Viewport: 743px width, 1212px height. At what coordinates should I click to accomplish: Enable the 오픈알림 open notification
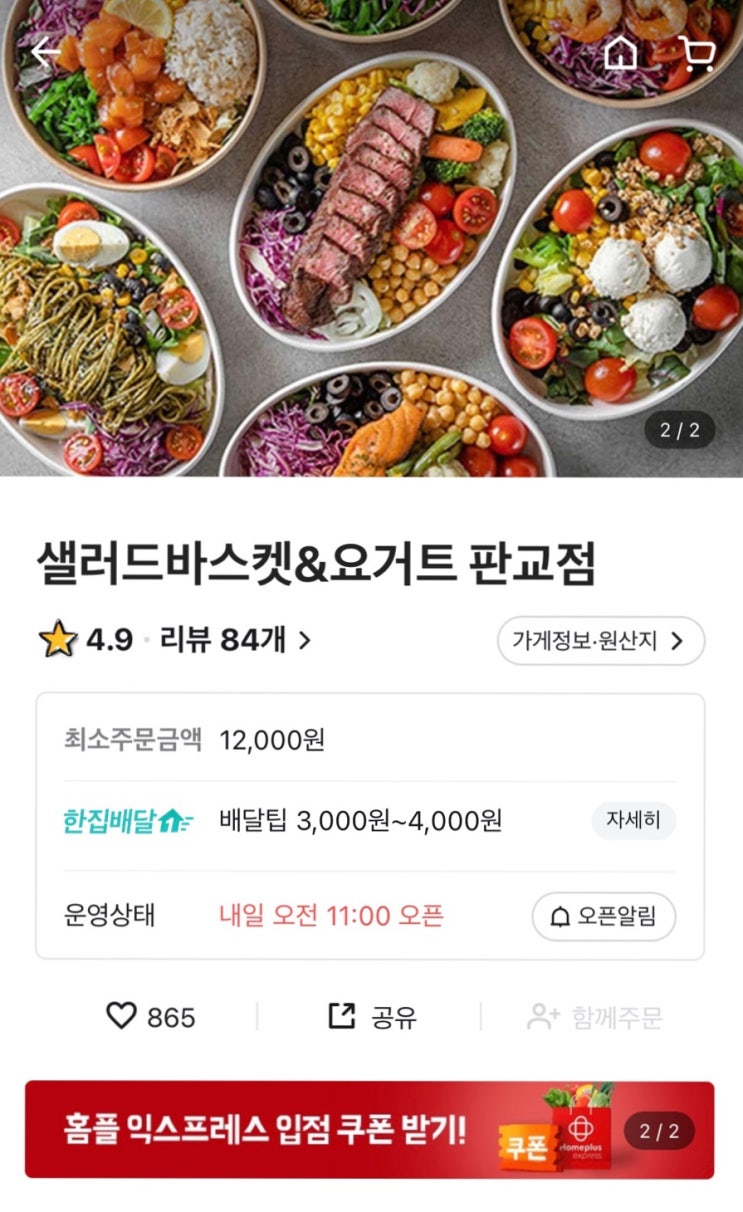click(x=603, y=916)
